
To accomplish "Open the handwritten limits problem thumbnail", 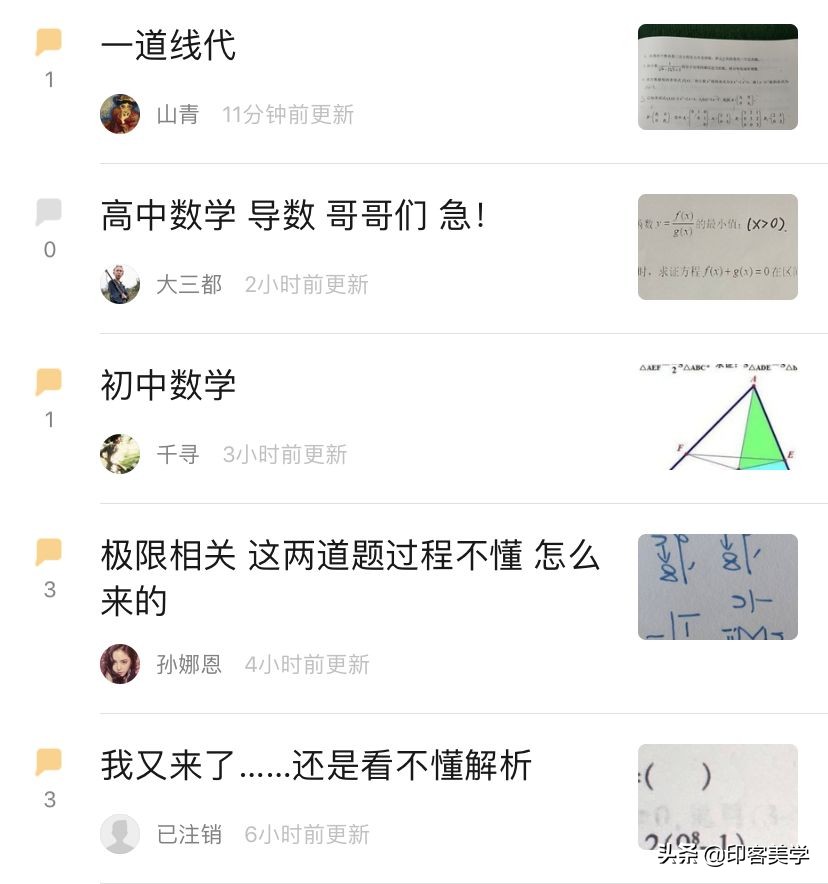I will [x=718, y=587].
